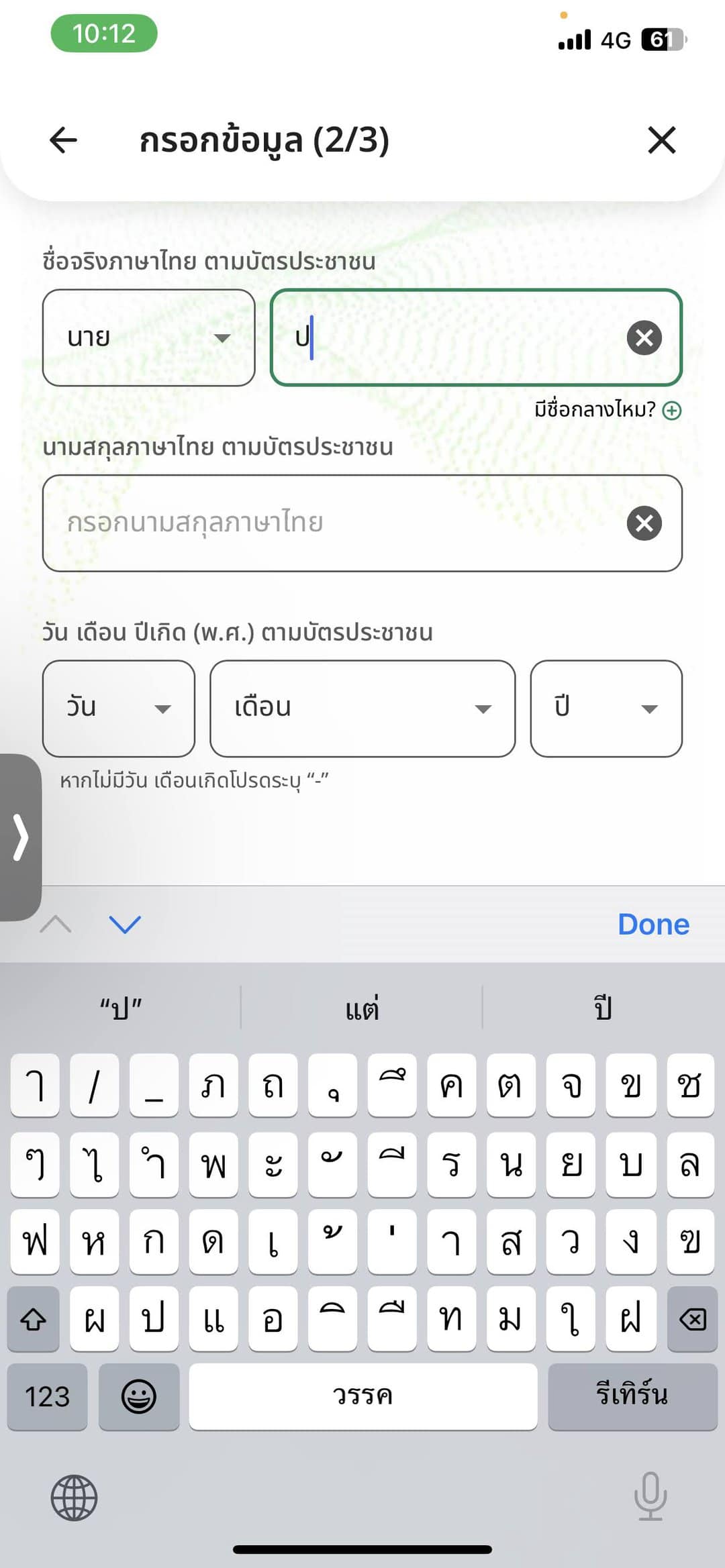Expand the side panel arrow handle
The width and height of the screenshot is (725, 1568).
pos(20,837)
